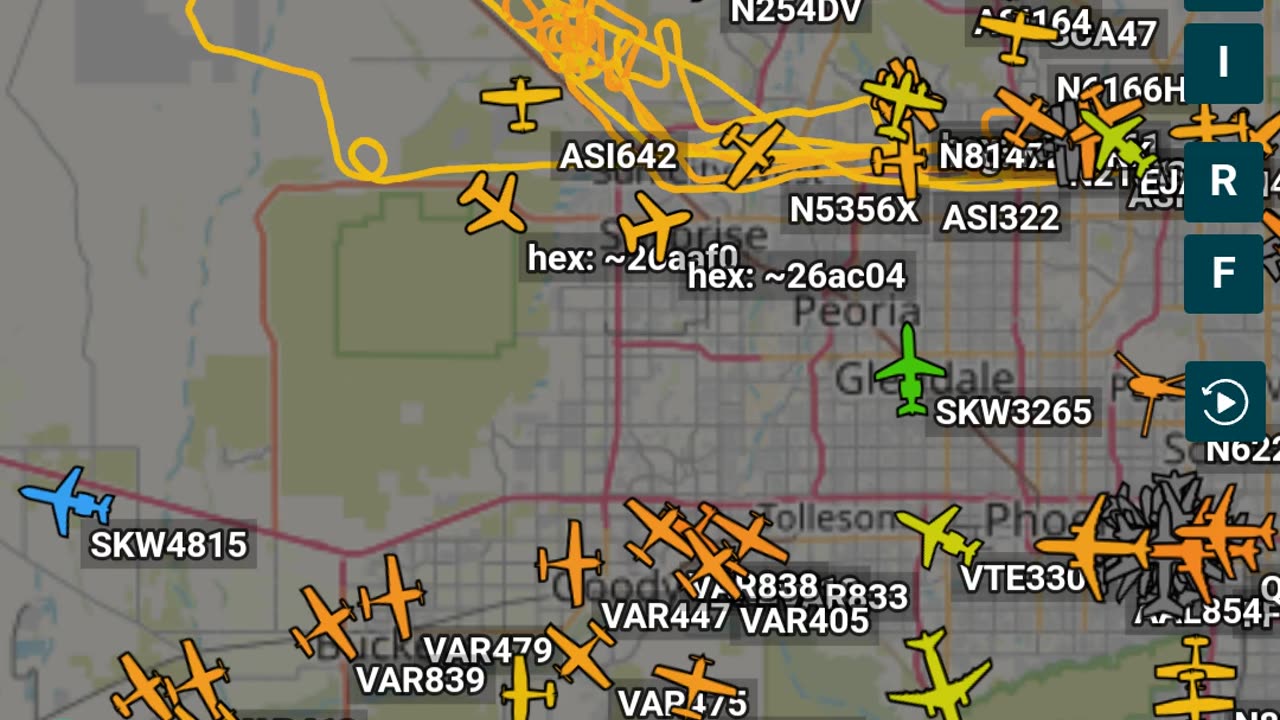Tap the F button on the map sidebar
The image size is (1280, 720).
(x=1223, y=273)
